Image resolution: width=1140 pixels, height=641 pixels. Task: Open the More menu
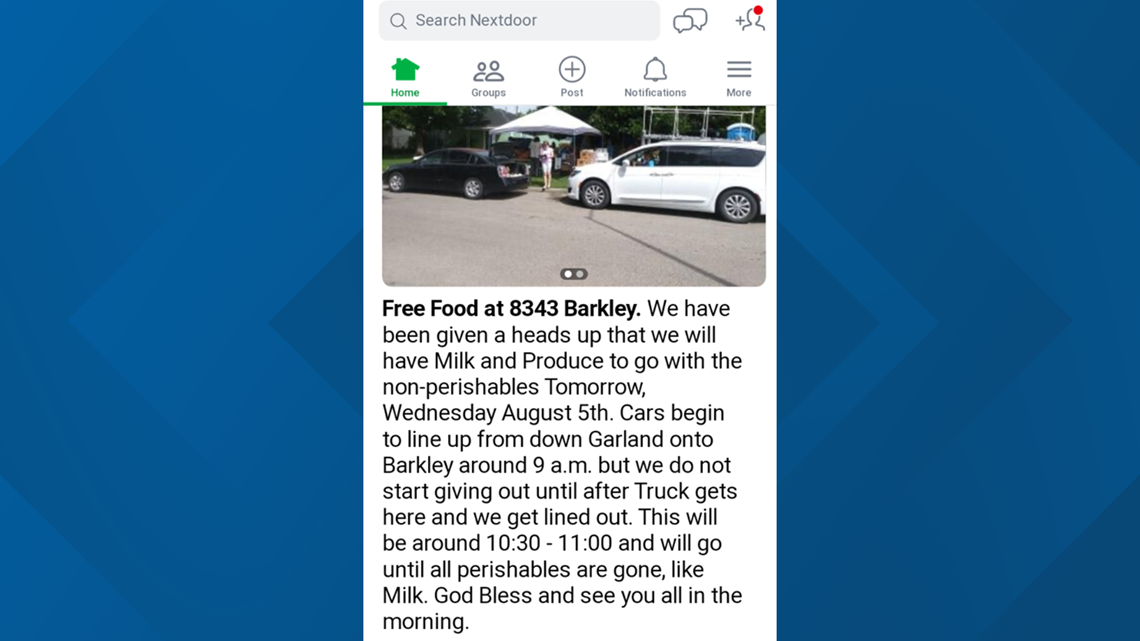pyautogui.click(x=738, y=77)
